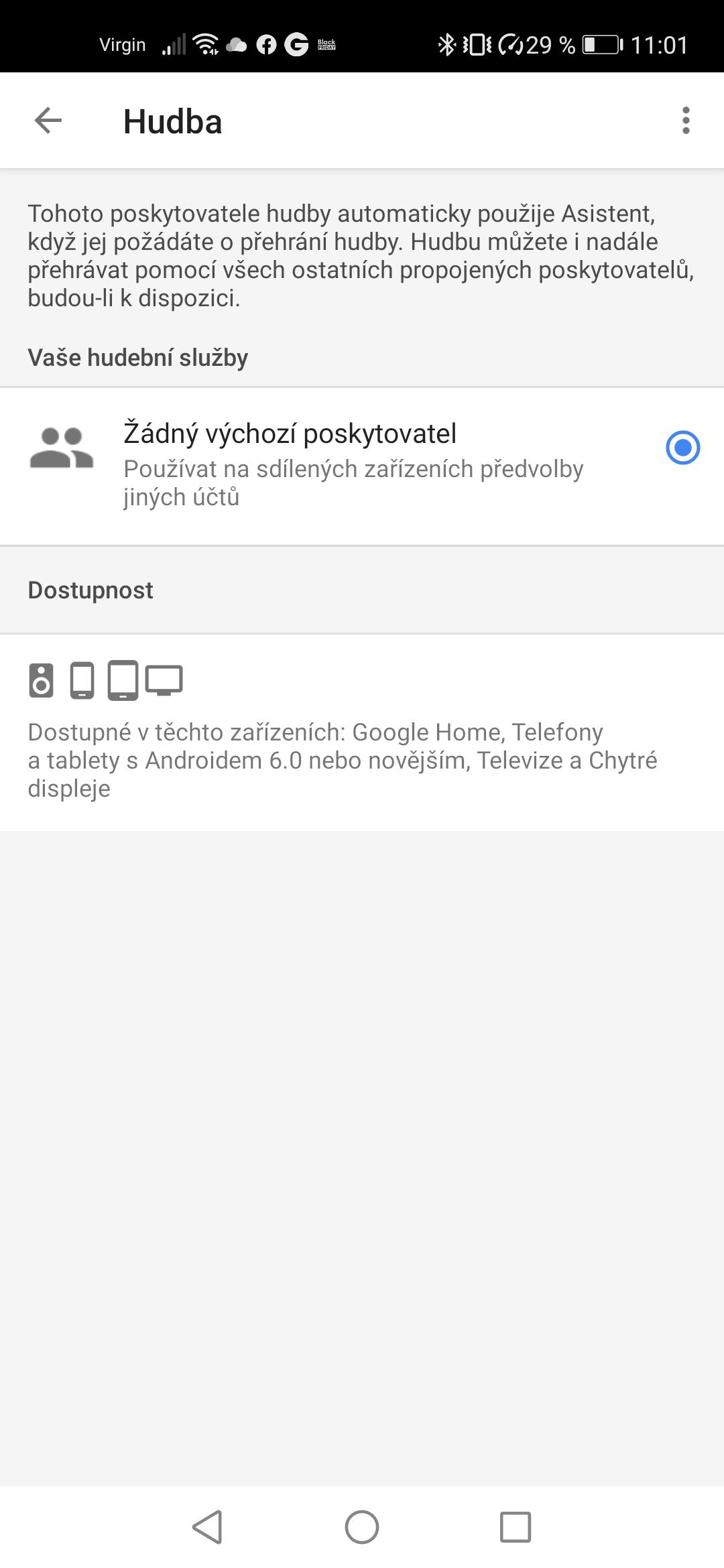Select the Žádný výchozí poskytovatel radio button

(x=682, y=449)
